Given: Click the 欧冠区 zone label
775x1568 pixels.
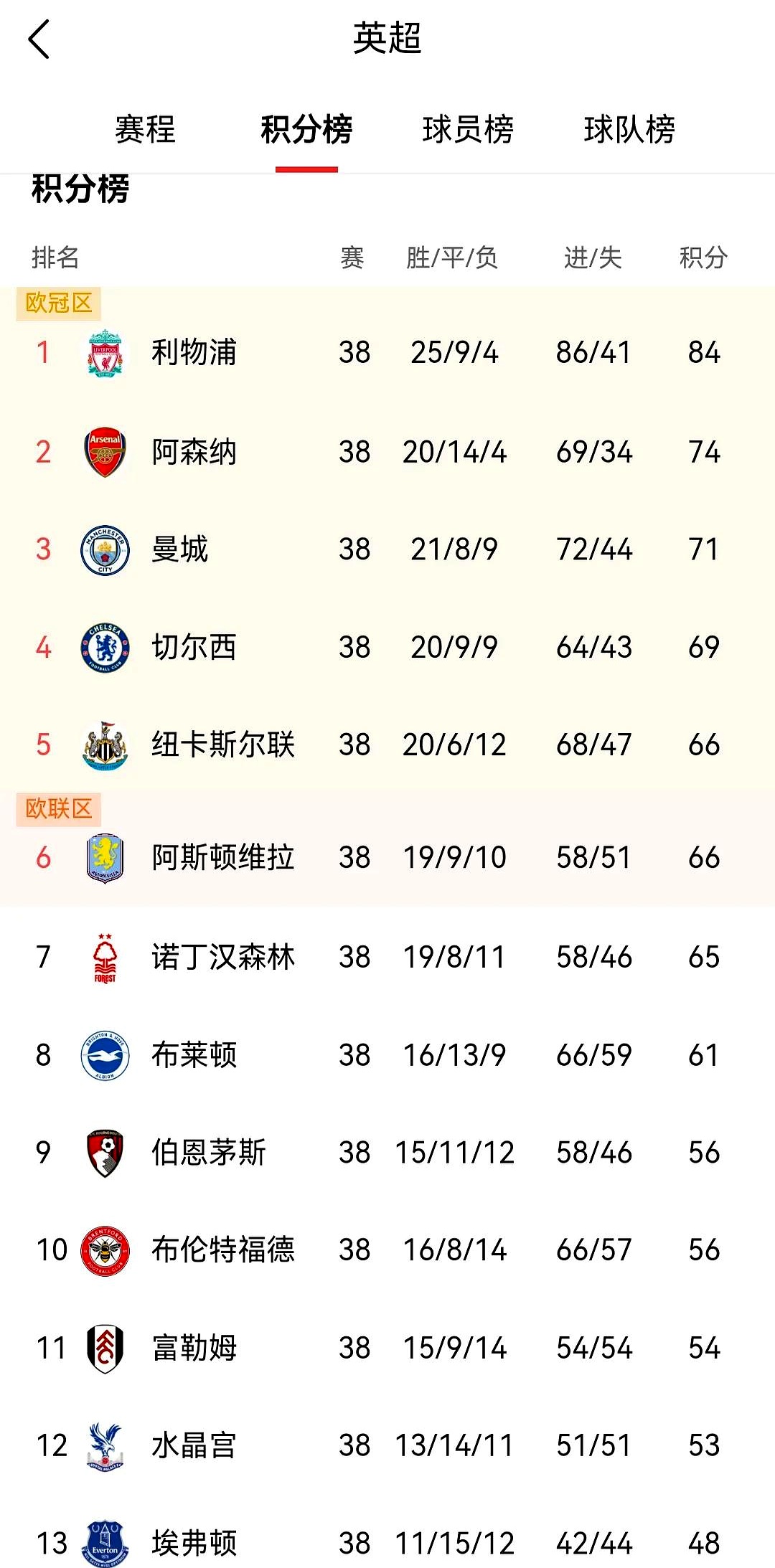Looking at the screenshot, I should tap(57, 303).
